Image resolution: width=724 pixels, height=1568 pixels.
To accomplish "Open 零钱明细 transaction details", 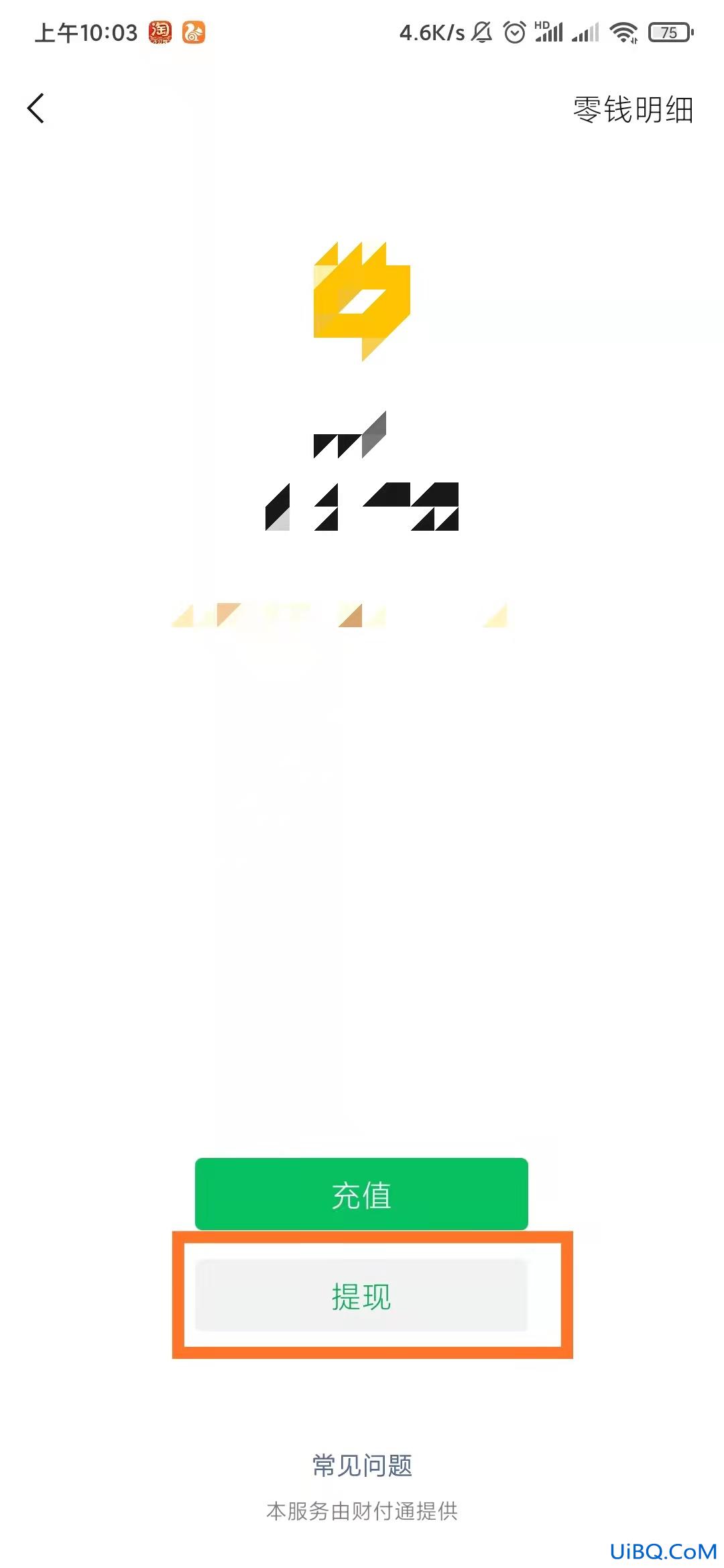I will tap(633, 109).
